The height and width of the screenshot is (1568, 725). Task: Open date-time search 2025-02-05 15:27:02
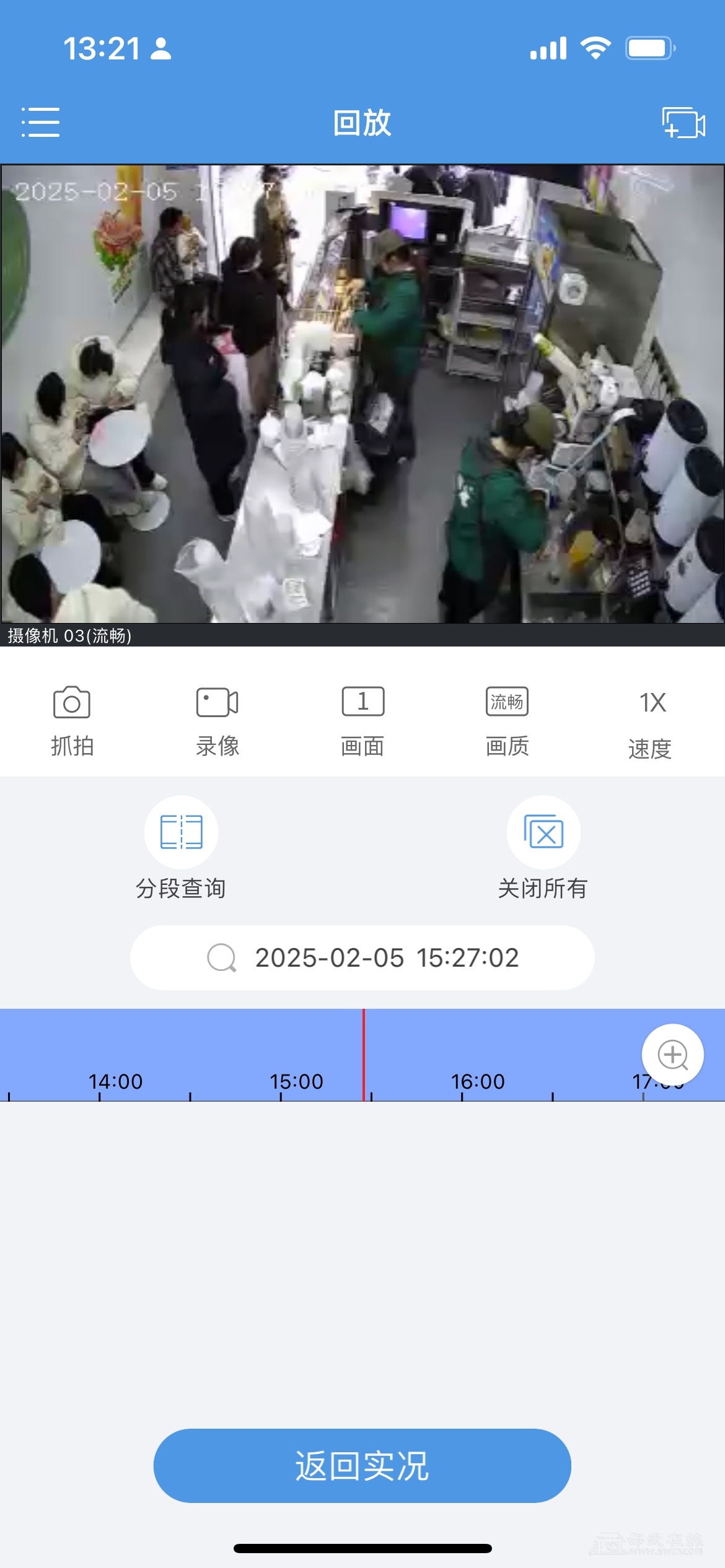[362, 957]
